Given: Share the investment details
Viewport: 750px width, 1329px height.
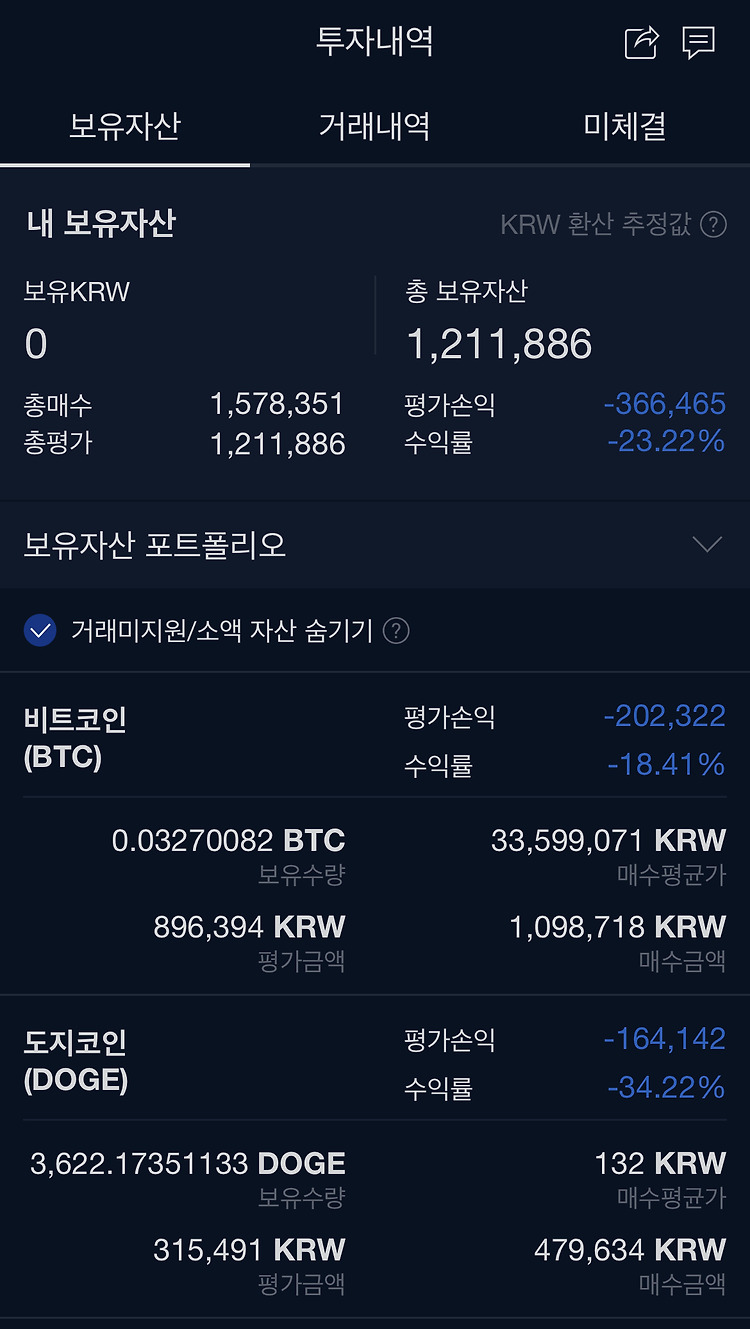Looking at the screenshot, I should [642, 42].
